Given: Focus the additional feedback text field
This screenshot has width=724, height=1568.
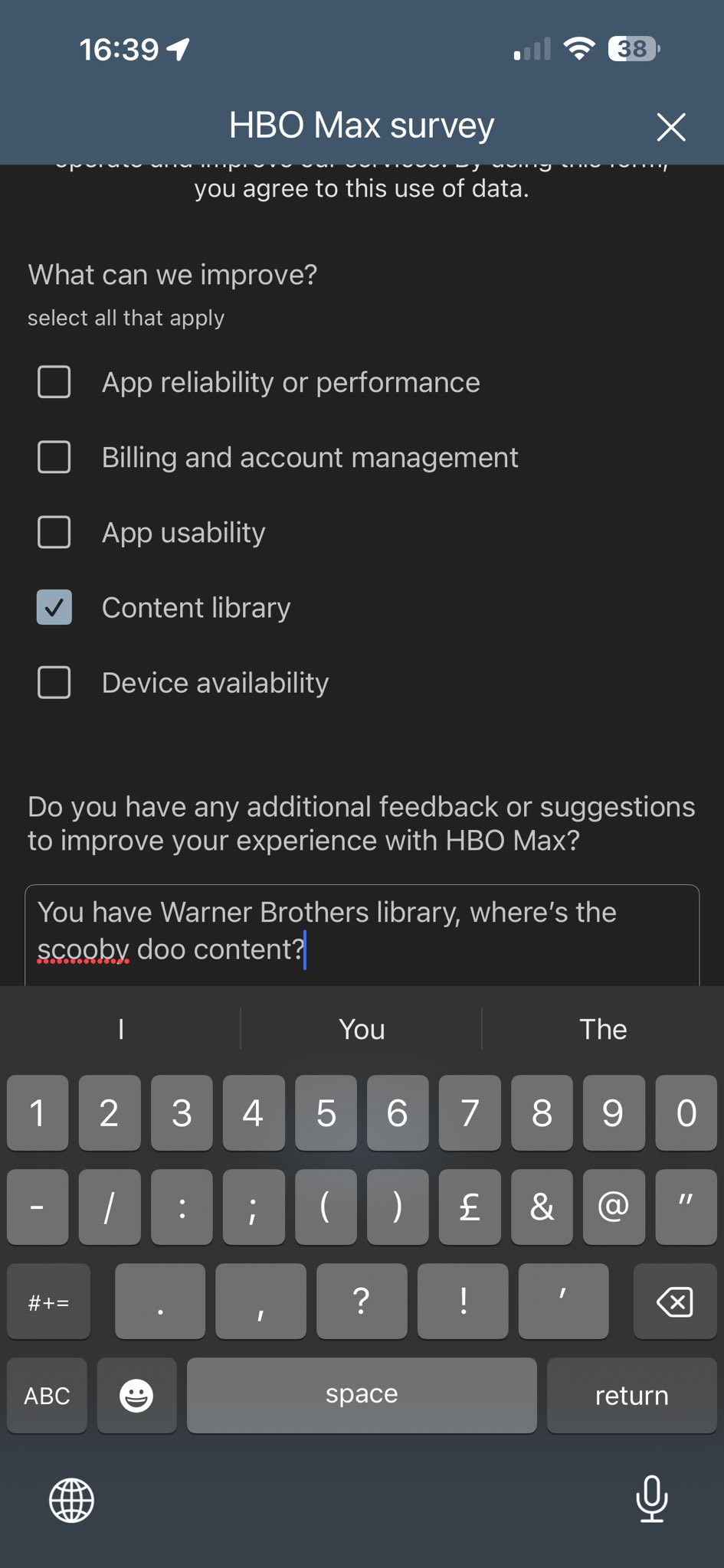Looking at the screenshot, I should (x=362, y=933).
